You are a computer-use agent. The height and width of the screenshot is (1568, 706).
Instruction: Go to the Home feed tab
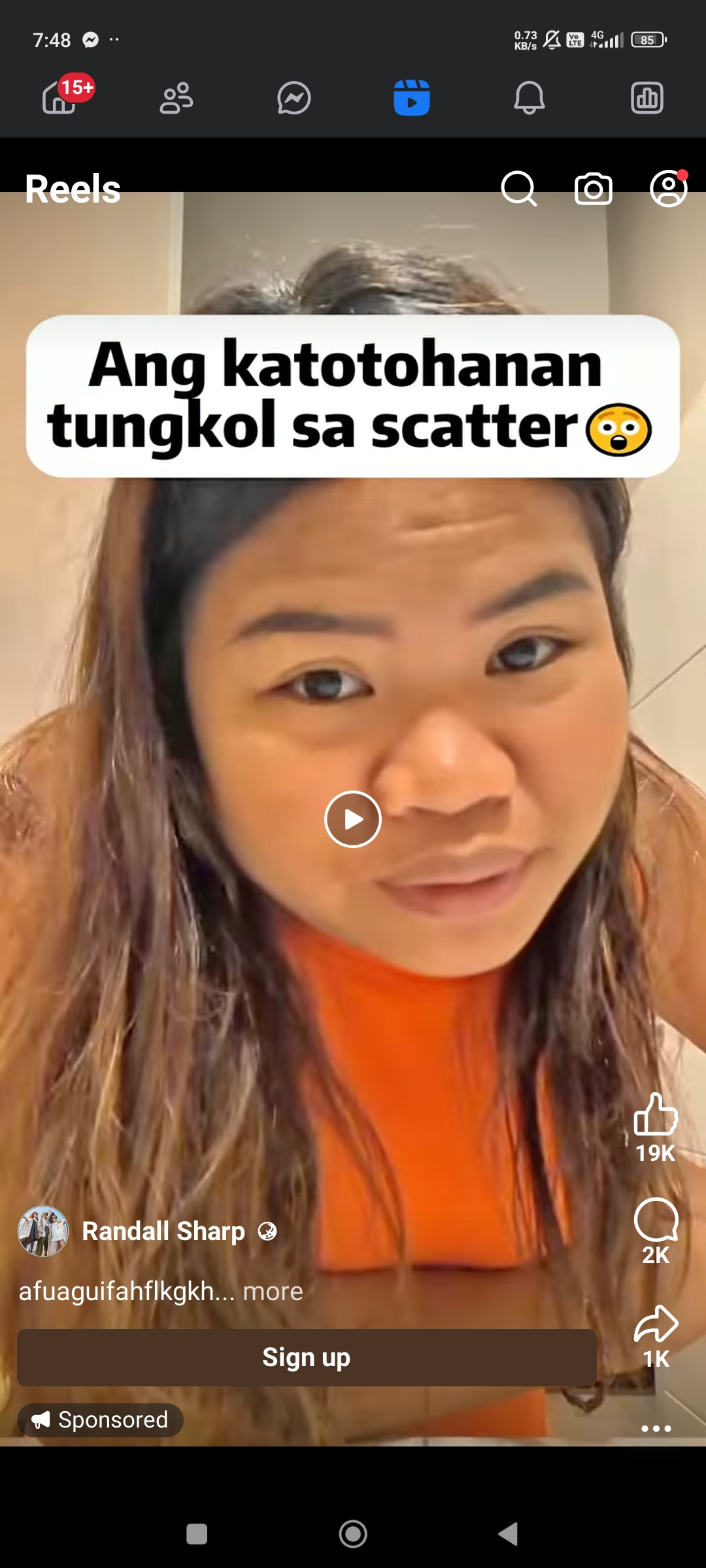[x=60, y=98]
